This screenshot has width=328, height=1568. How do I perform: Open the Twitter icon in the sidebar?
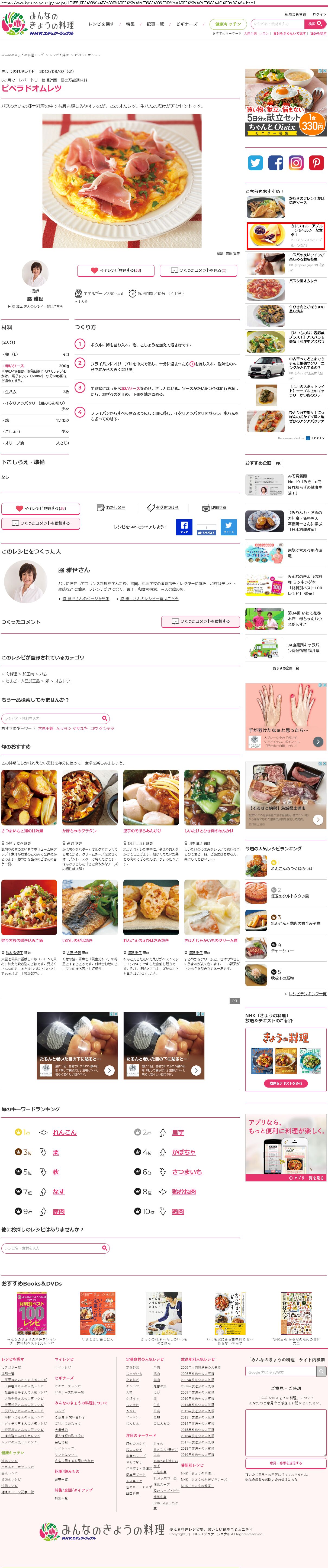[x=255, y=162]
